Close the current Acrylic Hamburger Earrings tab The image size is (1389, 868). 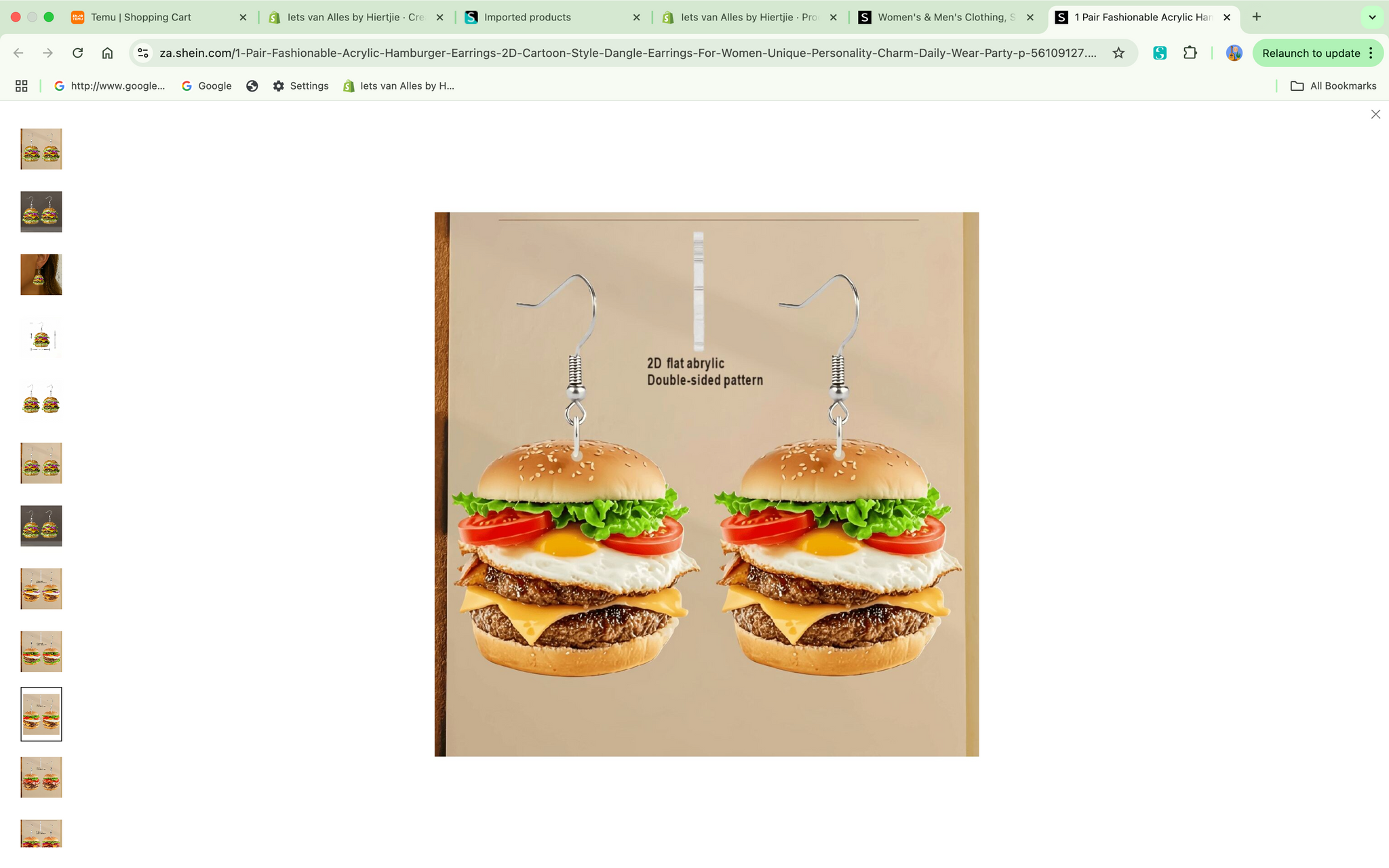[x=1227, y=17]
